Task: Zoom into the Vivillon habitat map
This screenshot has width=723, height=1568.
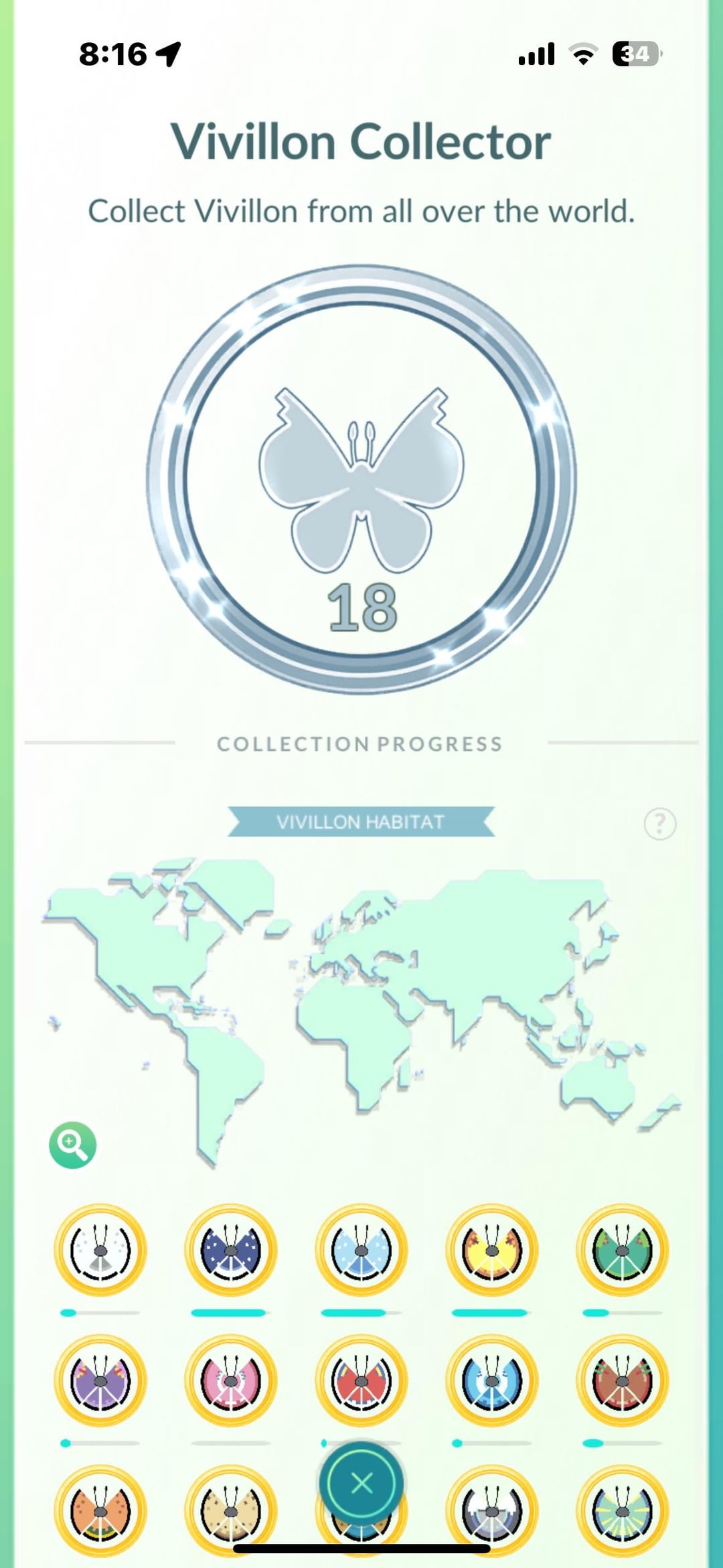Action: pos(72,1145)
